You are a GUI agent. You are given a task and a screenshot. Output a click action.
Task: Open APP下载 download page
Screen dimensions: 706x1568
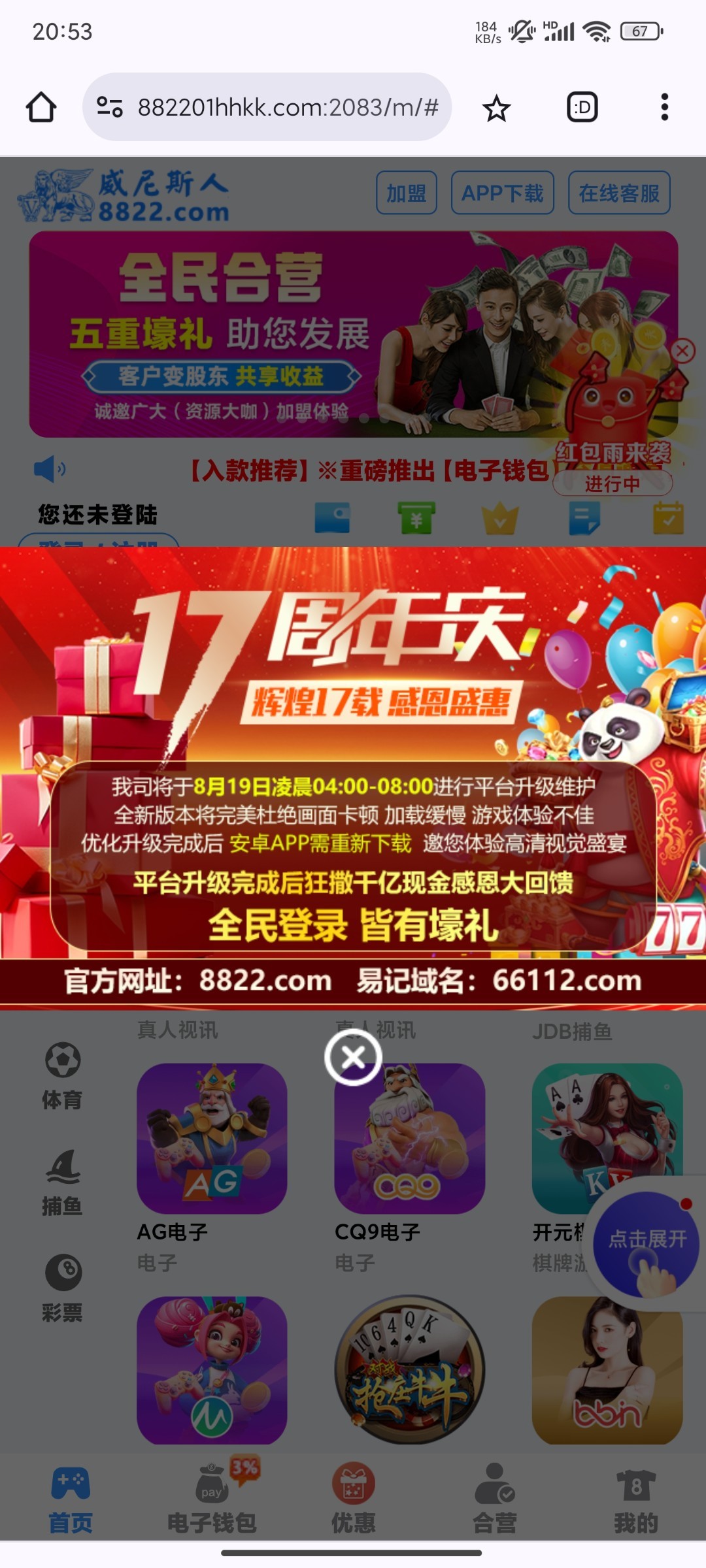[x=502, y=193]
